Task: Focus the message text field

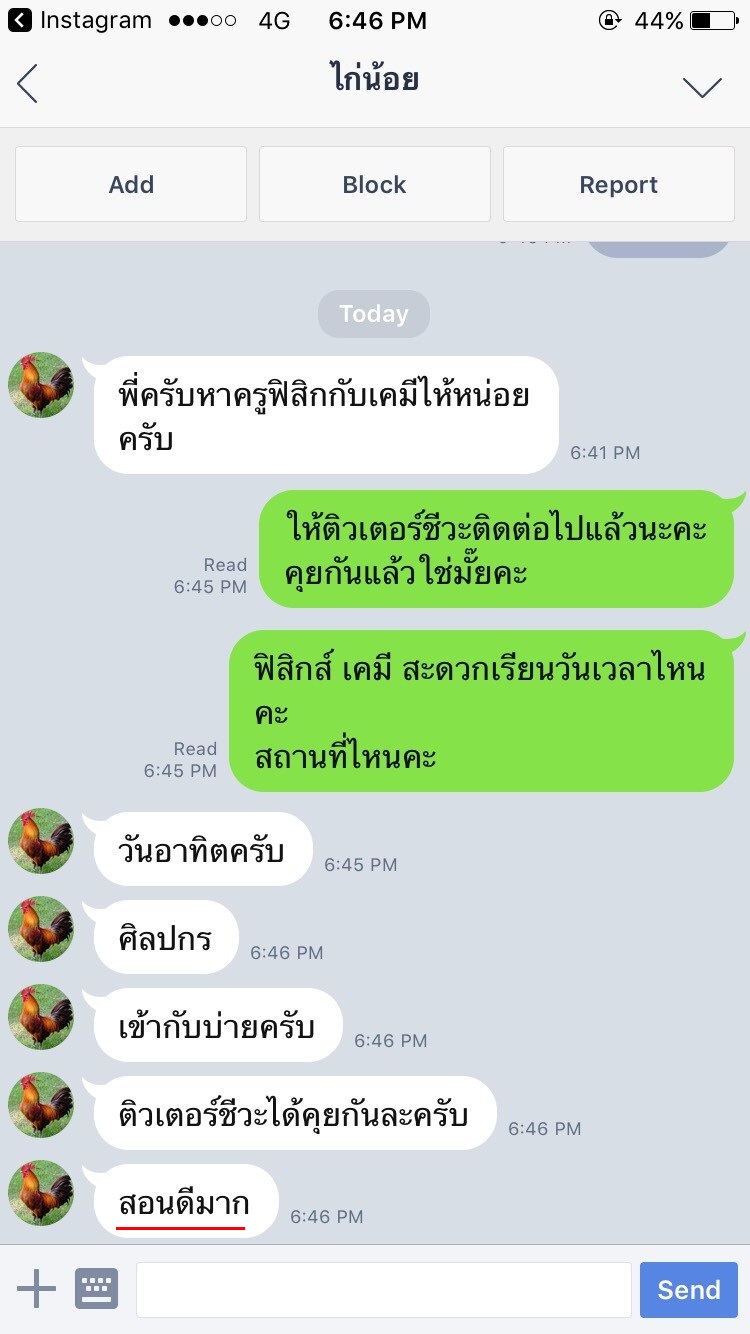Action: pos(384,1290)
